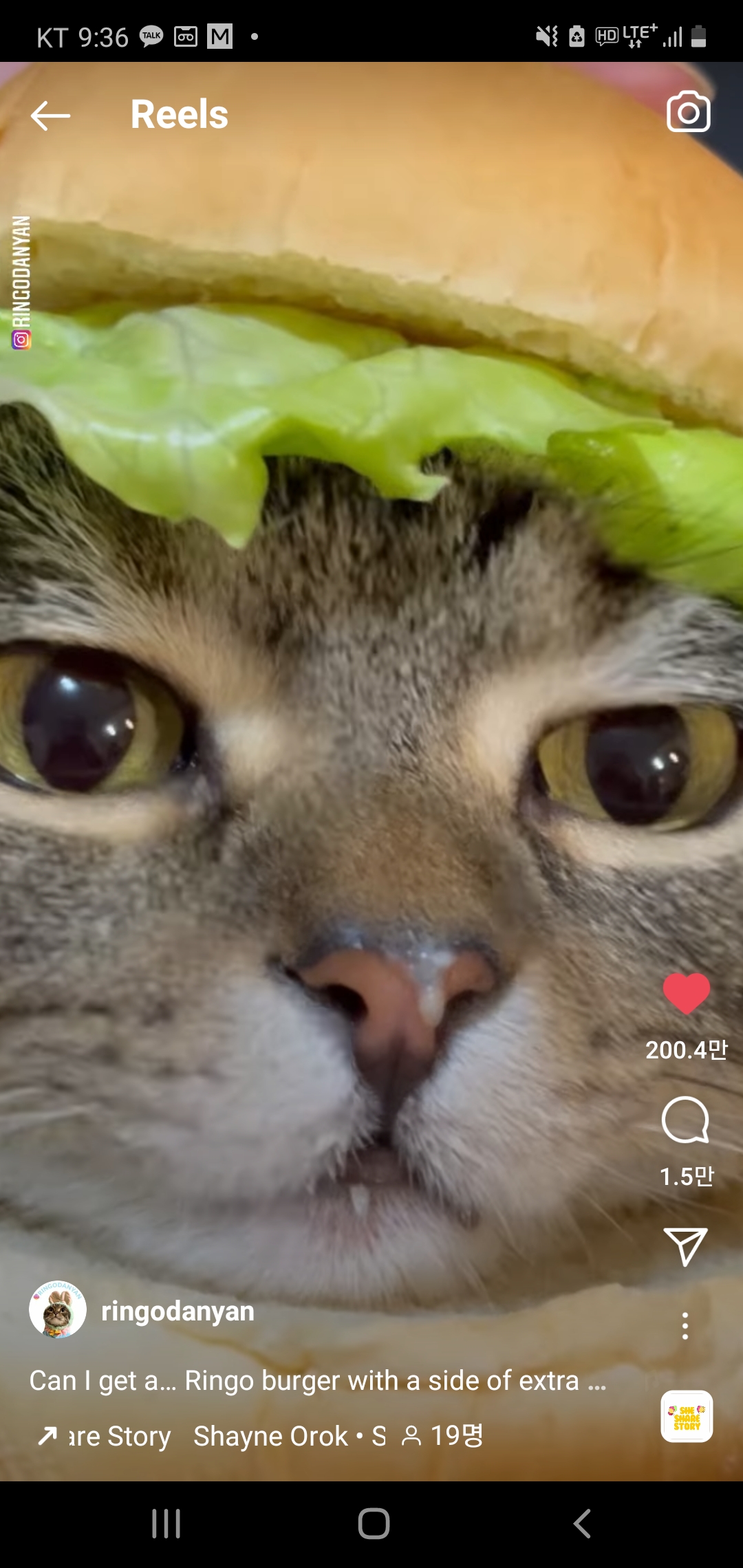Visit the ringodanyan username link
The image size is (743, 1568).
coord(177,1311)
